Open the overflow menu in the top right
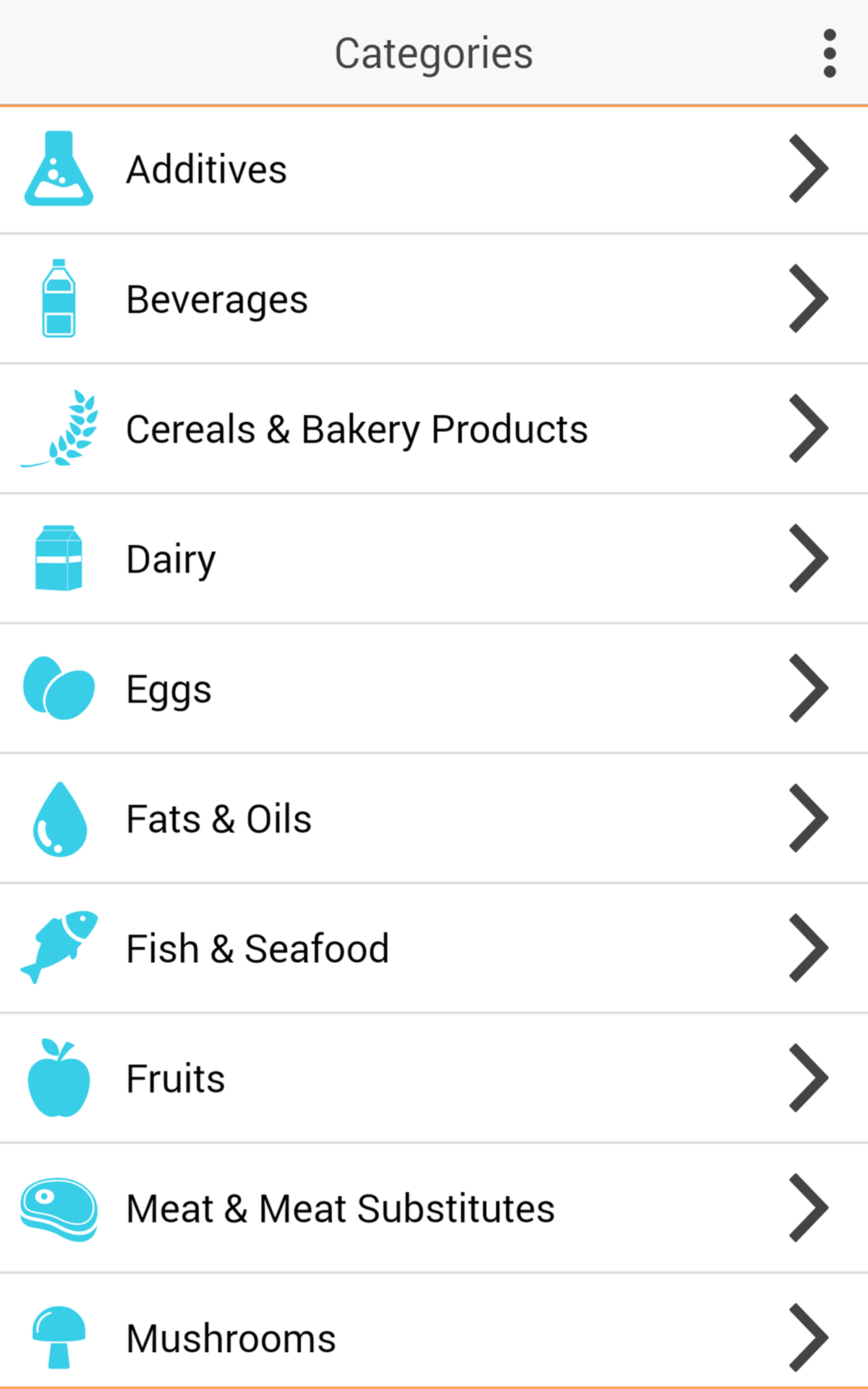Viewport: 868px width, 1389px height. coord(829,51)
